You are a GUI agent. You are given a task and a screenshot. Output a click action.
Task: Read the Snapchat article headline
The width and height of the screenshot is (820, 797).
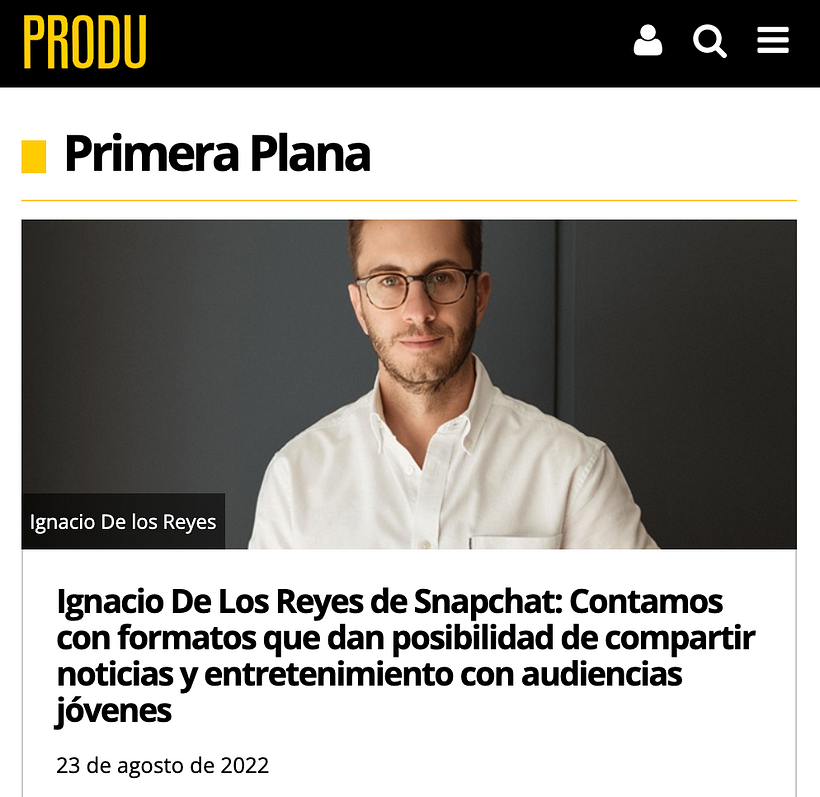point(406,656)
